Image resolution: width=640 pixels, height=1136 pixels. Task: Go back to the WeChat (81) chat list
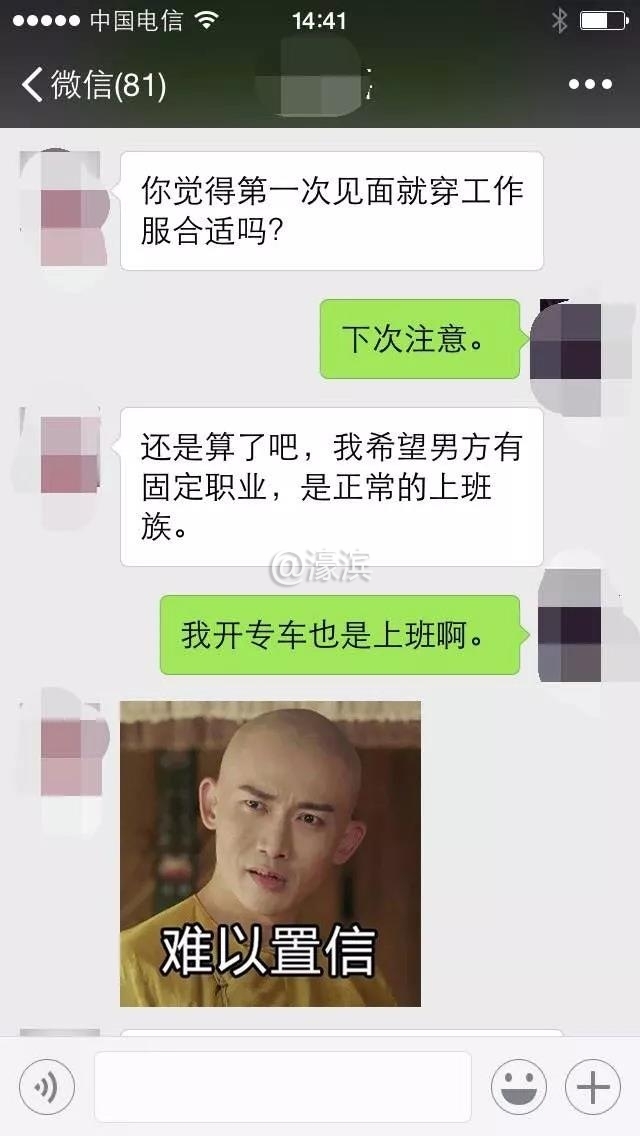pyautogui.click(x=92, y=85)
